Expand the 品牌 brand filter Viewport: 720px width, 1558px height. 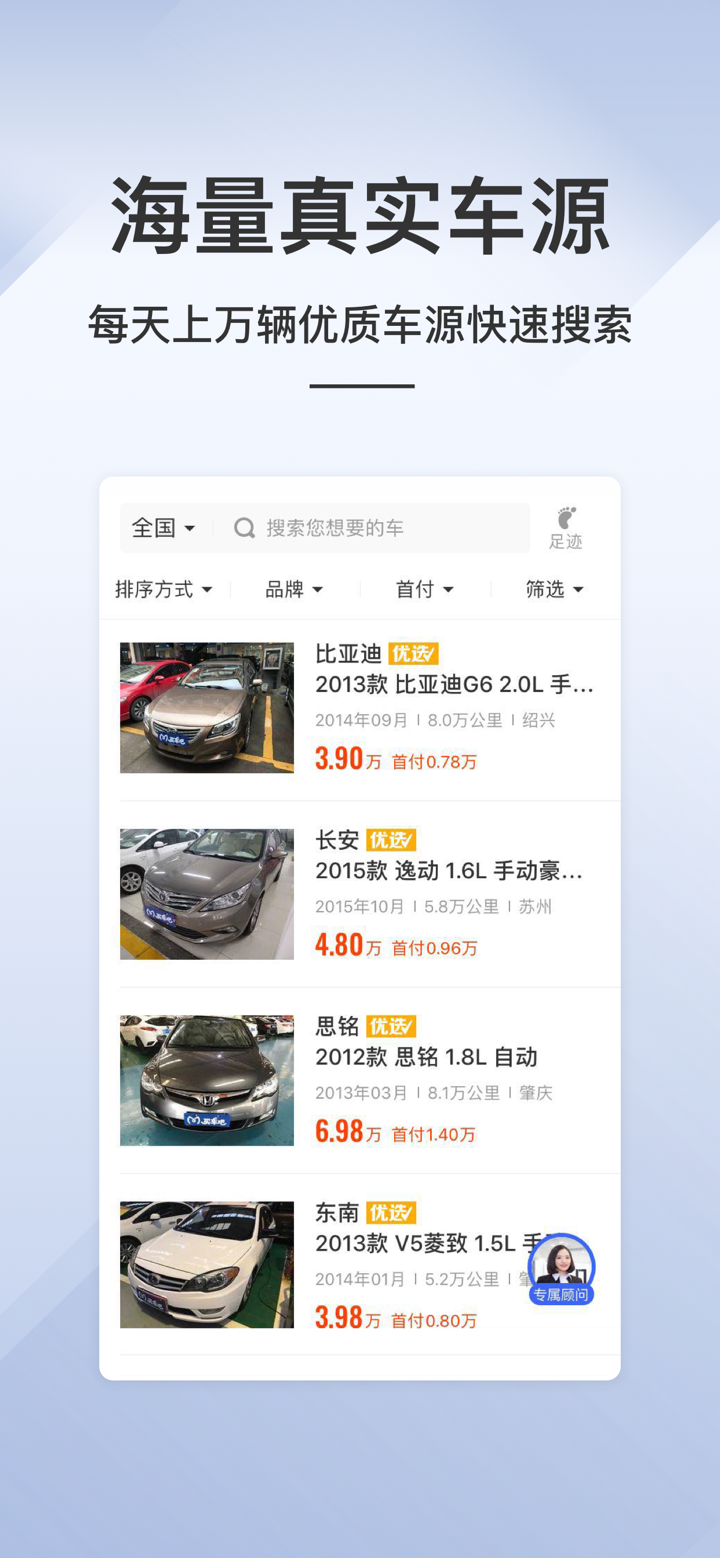pos(294,589)
